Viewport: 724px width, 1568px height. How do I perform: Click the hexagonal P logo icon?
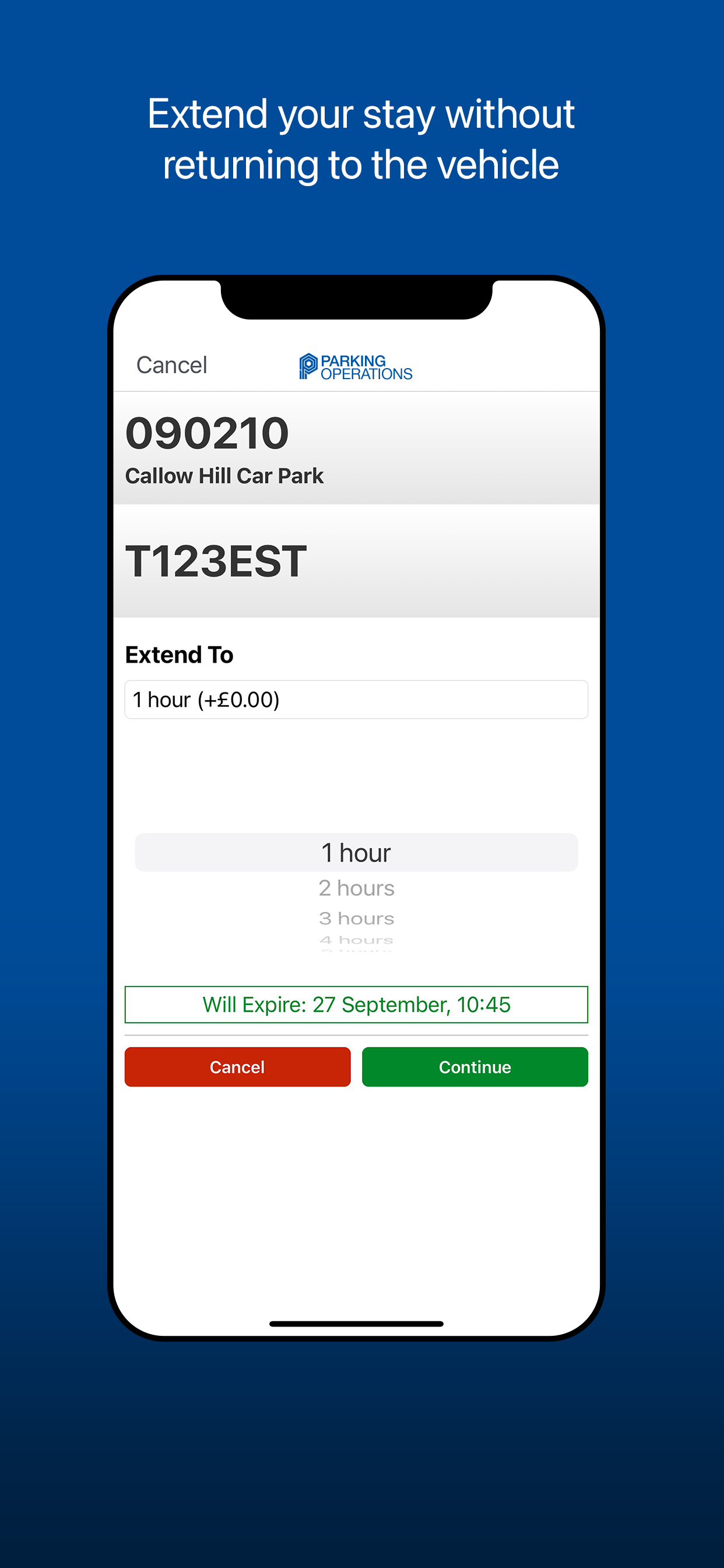tap(308, 365)
